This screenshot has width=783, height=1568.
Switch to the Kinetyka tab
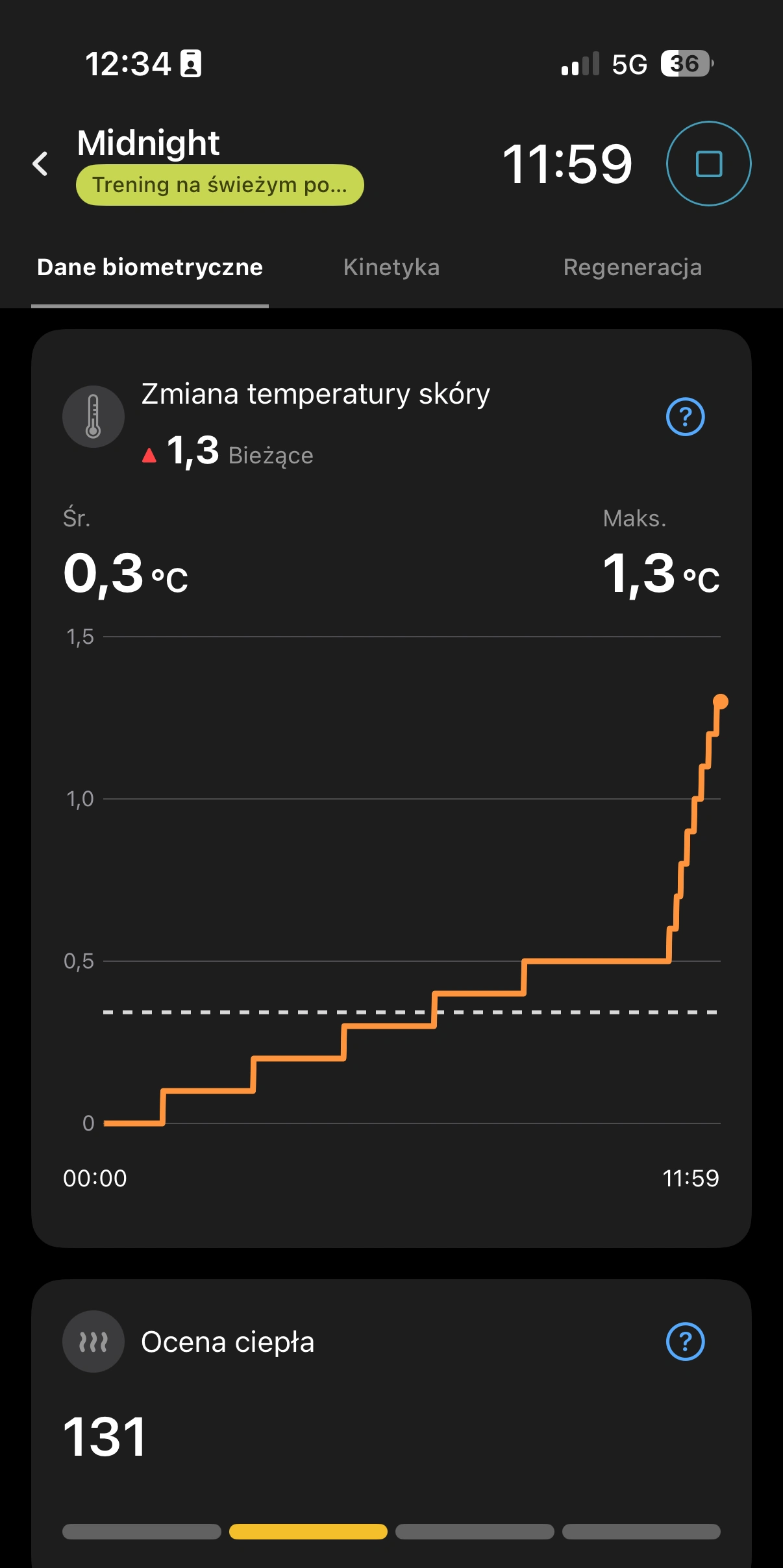pyautogui.click(x=391, y=267)
